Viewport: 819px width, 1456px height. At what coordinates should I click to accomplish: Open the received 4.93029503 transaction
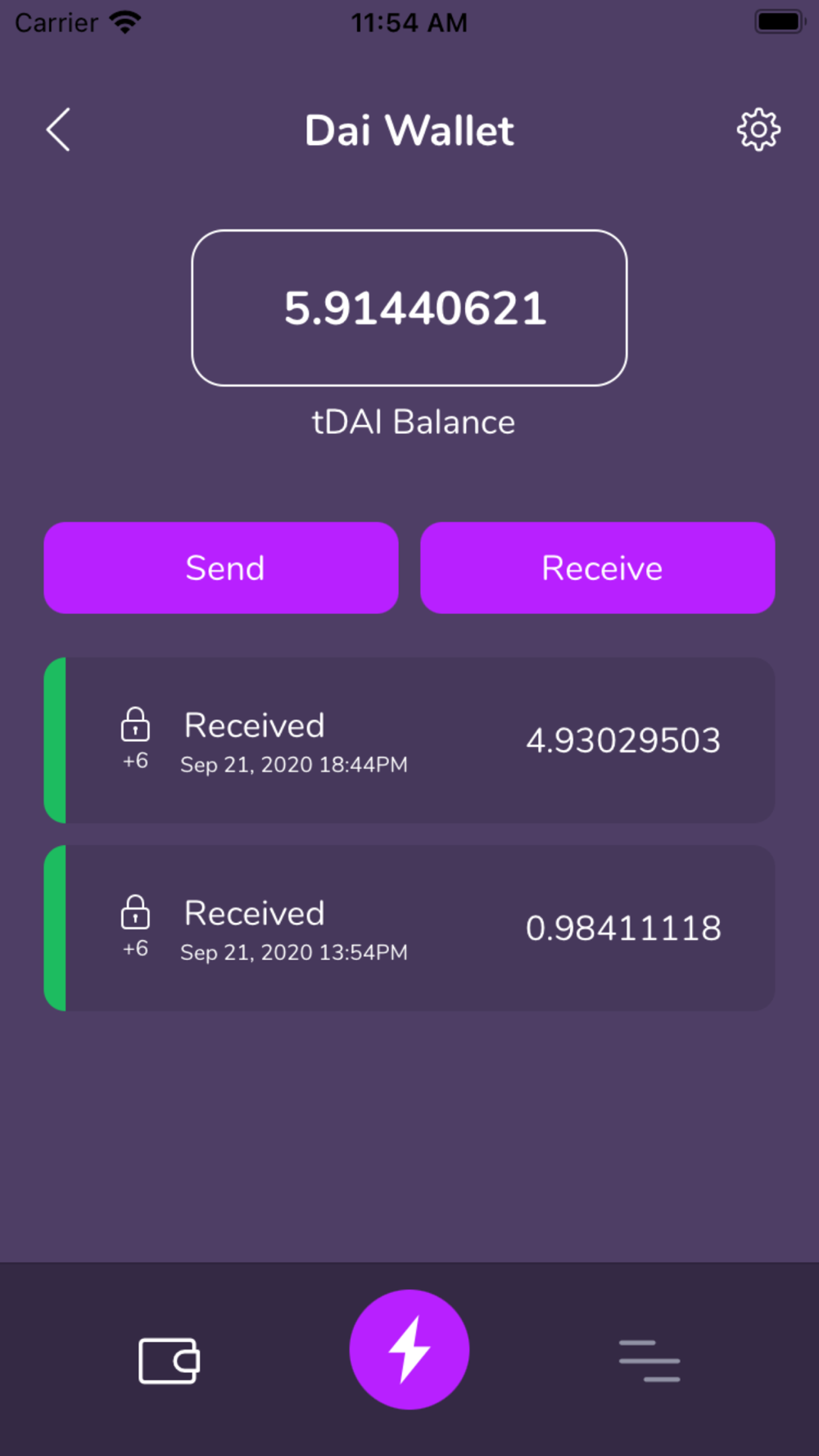(x=409, y=740)
